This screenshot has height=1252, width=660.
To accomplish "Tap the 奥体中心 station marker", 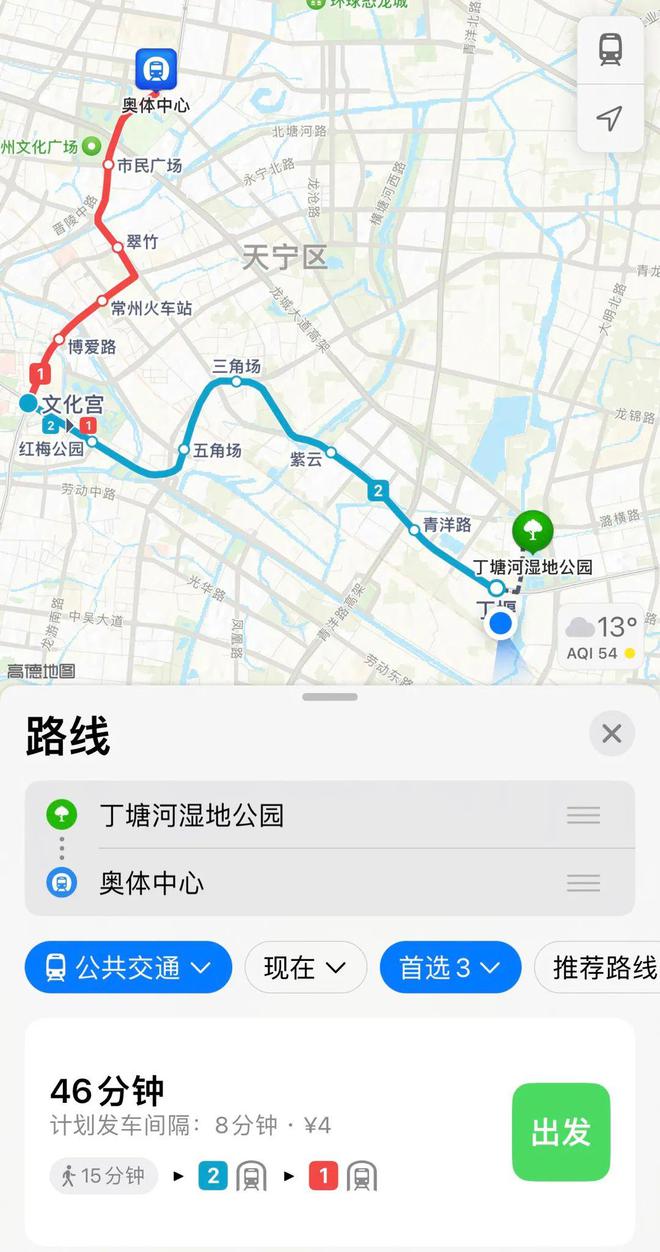I will tap(156, 70).
